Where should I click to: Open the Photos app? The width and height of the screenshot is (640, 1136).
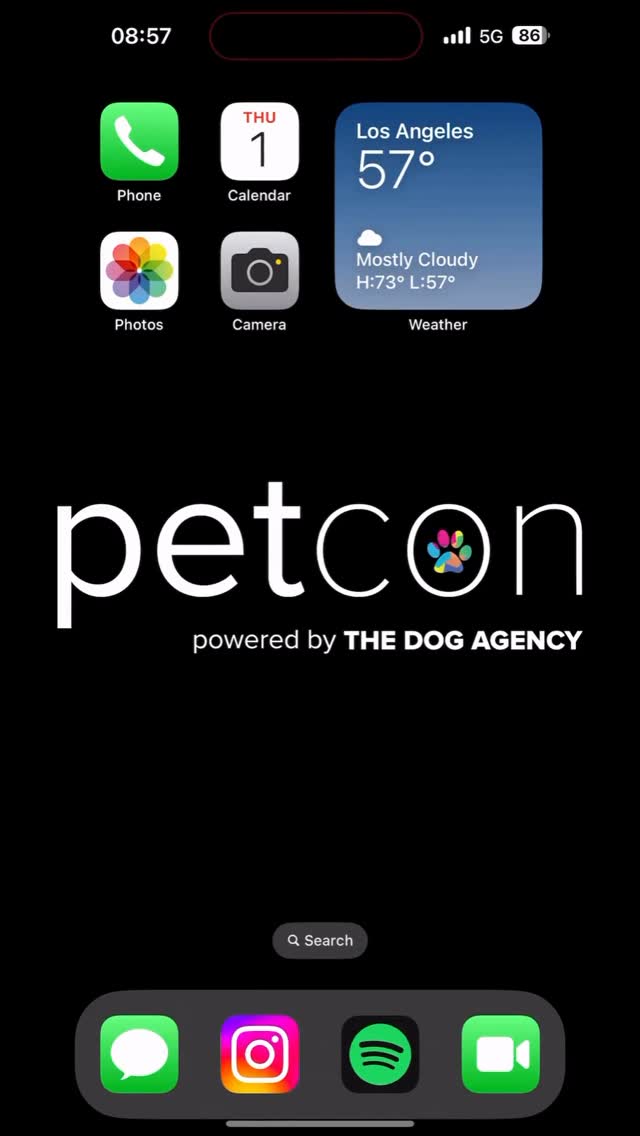point(139,270)
